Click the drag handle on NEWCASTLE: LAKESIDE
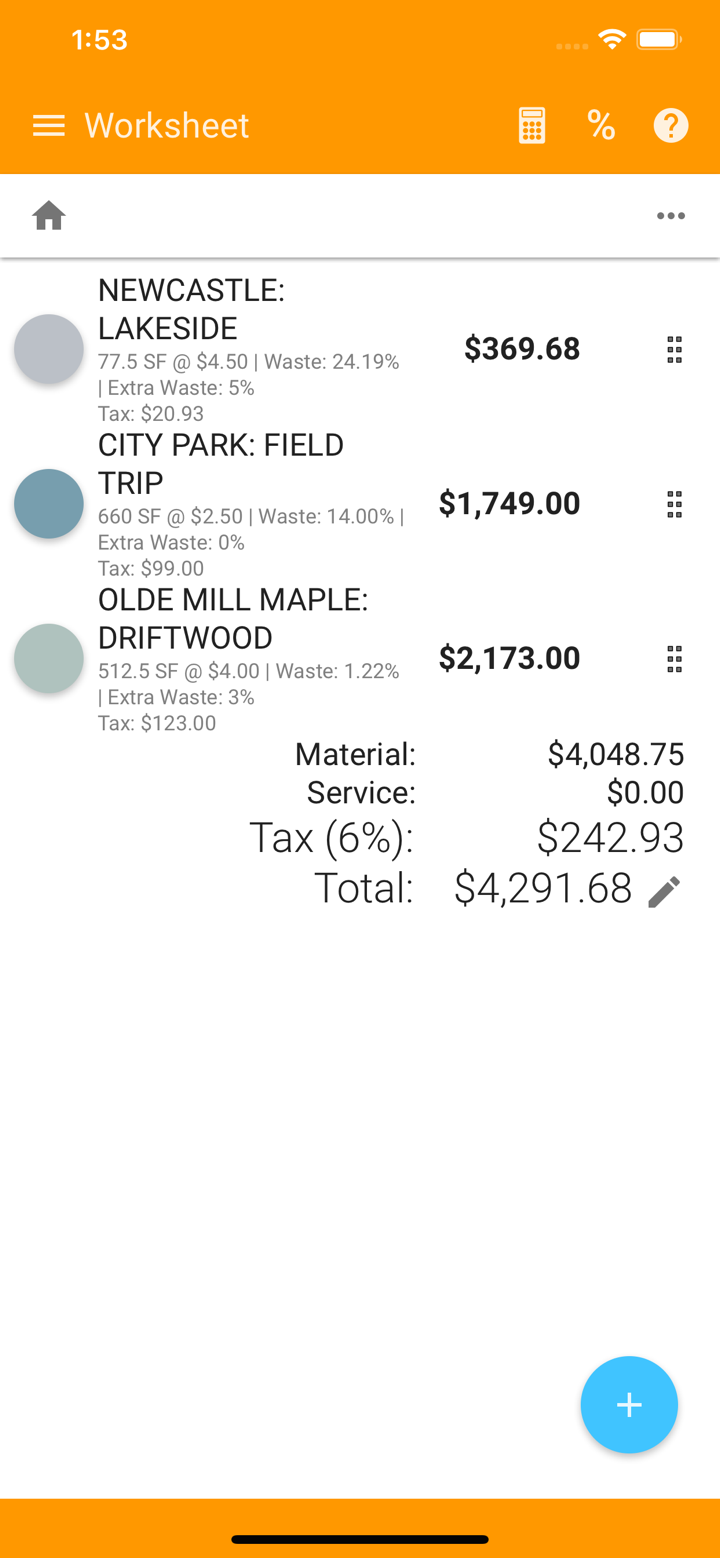 tap(674, 350)
